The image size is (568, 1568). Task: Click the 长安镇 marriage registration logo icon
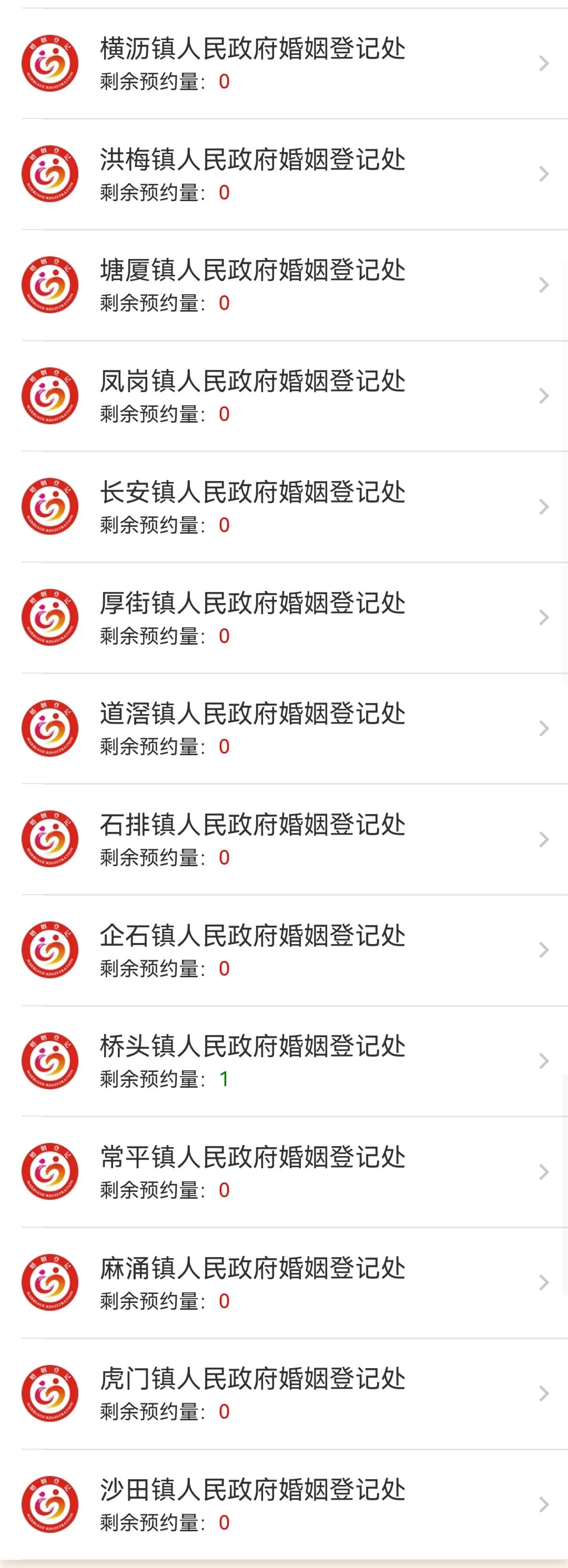(50, 506)
